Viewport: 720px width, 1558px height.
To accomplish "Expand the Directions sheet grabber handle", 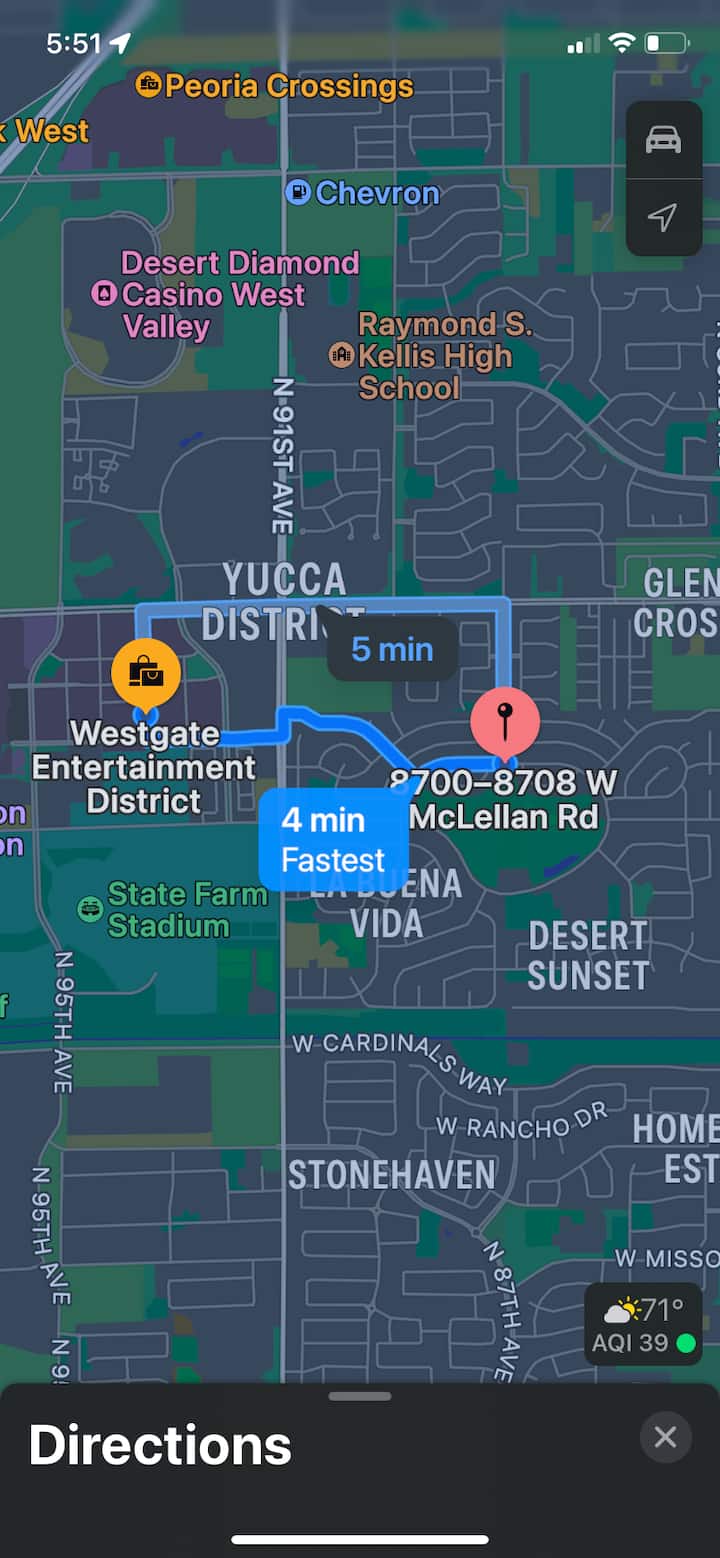I will [x=360, y=1396].
